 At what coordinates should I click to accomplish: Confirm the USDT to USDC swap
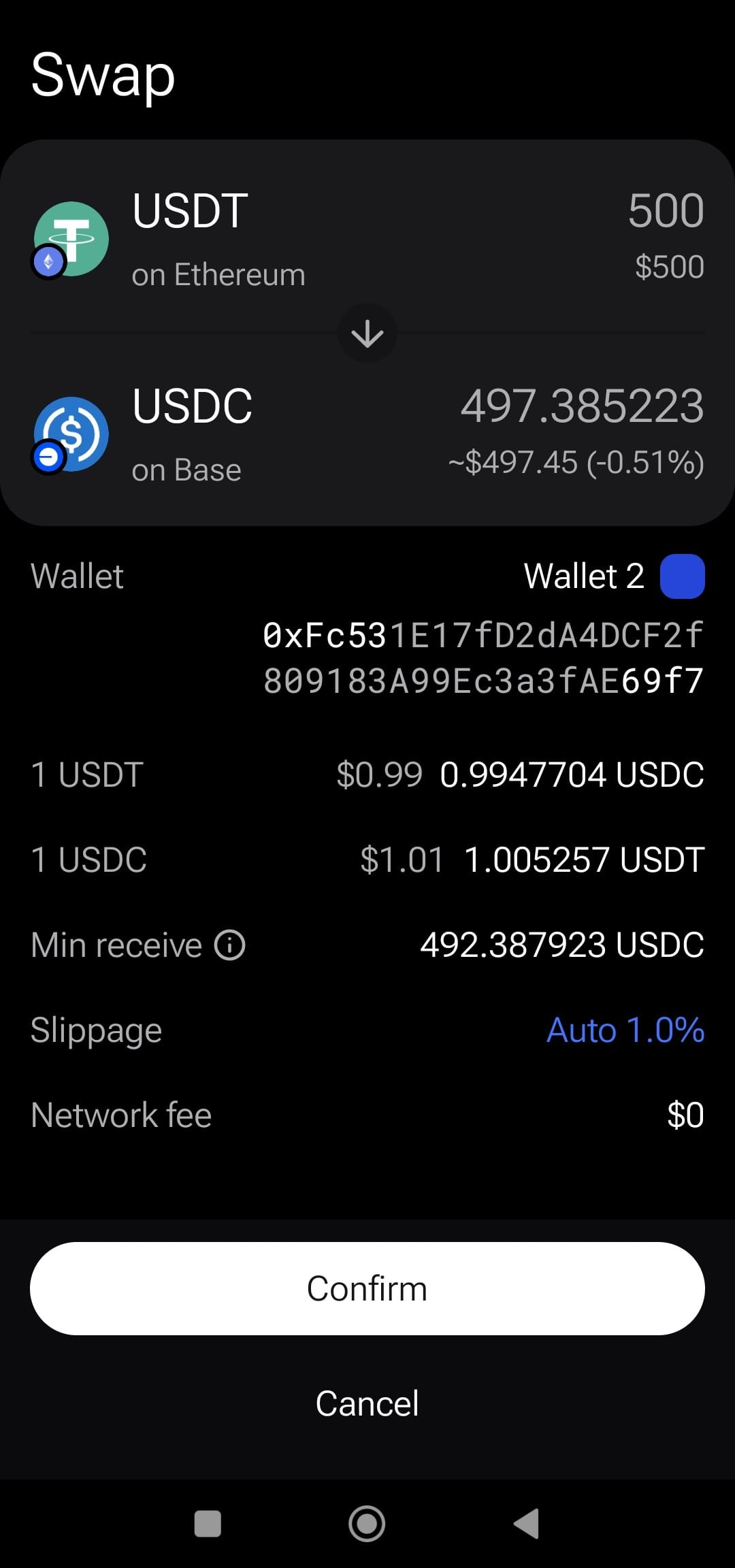(367, 1288)
